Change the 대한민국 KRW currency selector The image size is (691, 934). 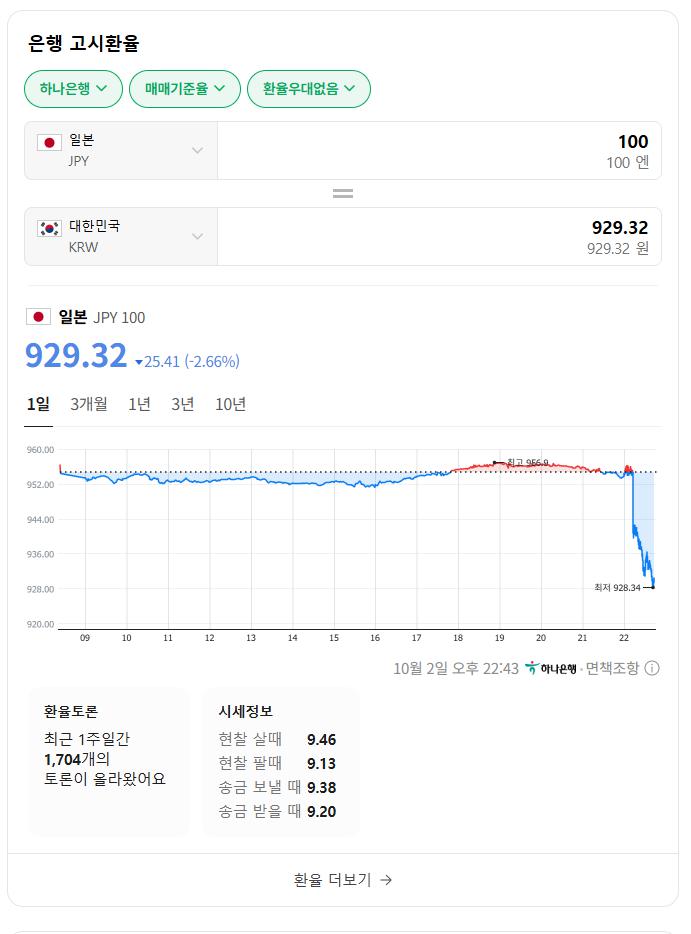(121, 236)
